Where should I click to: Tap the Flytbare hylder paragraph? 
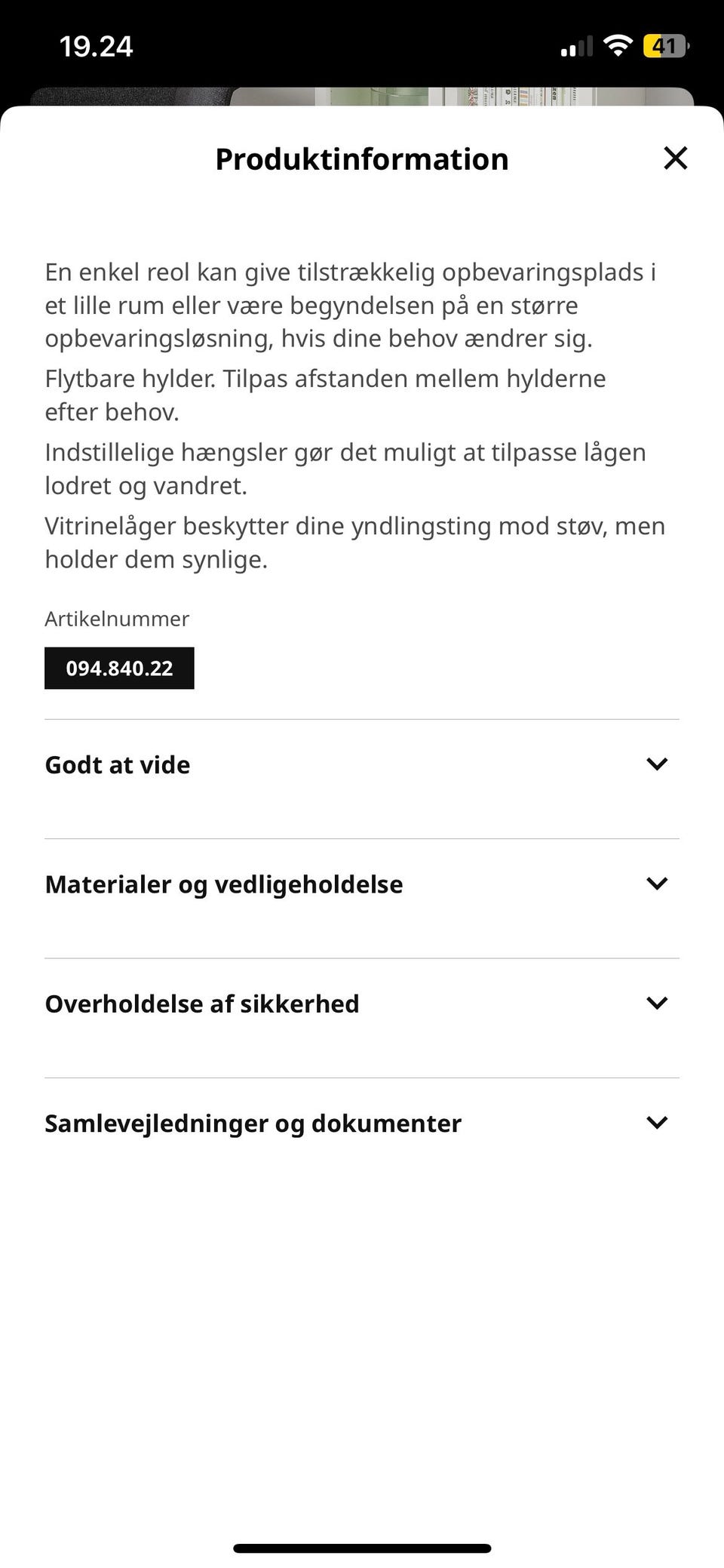click(x=324, y=394)
